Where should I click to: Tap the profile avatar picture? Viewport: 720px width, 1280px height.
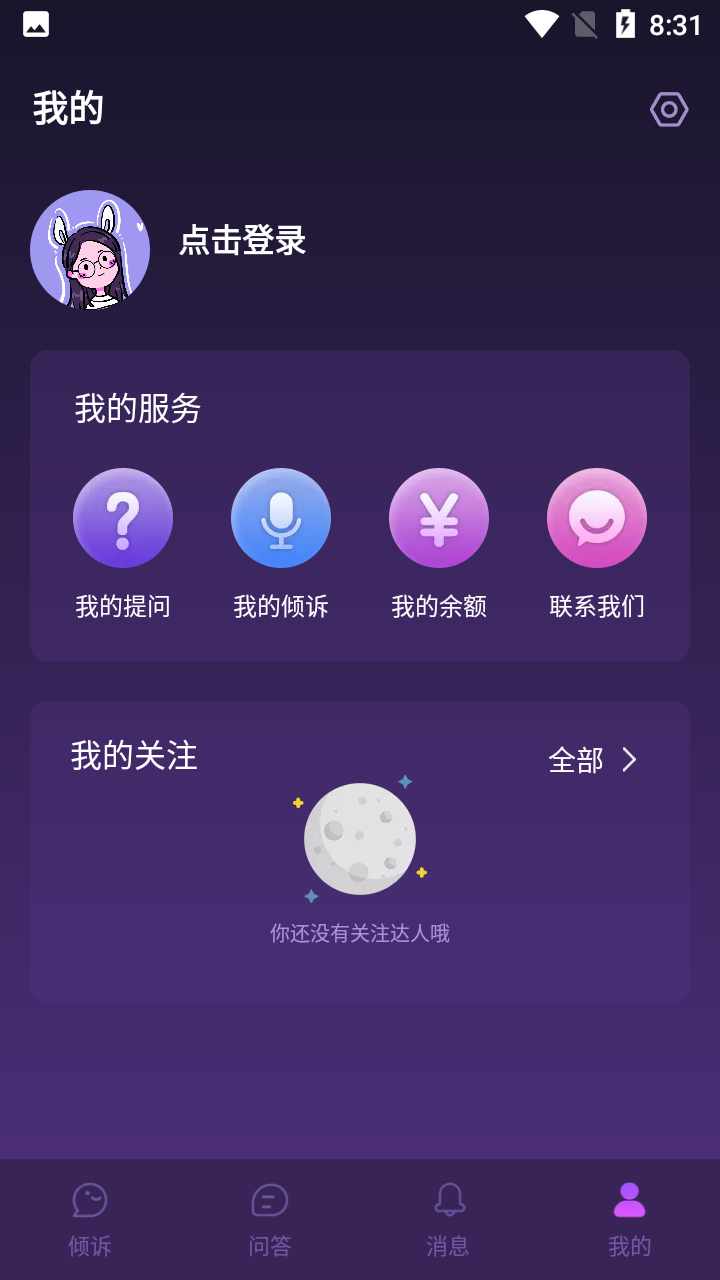90,250
